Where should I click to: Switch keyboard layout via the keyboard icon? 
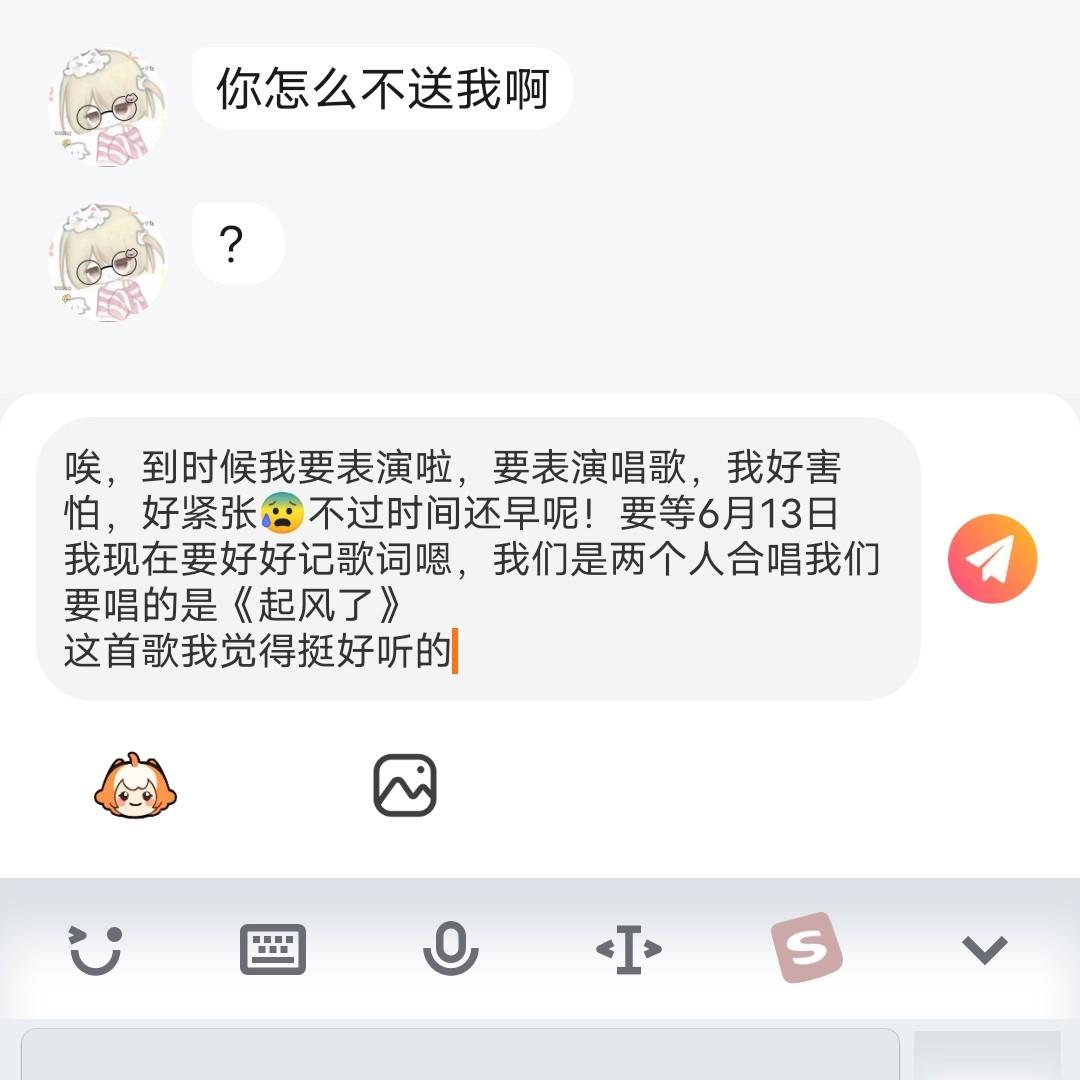[273, 948]
